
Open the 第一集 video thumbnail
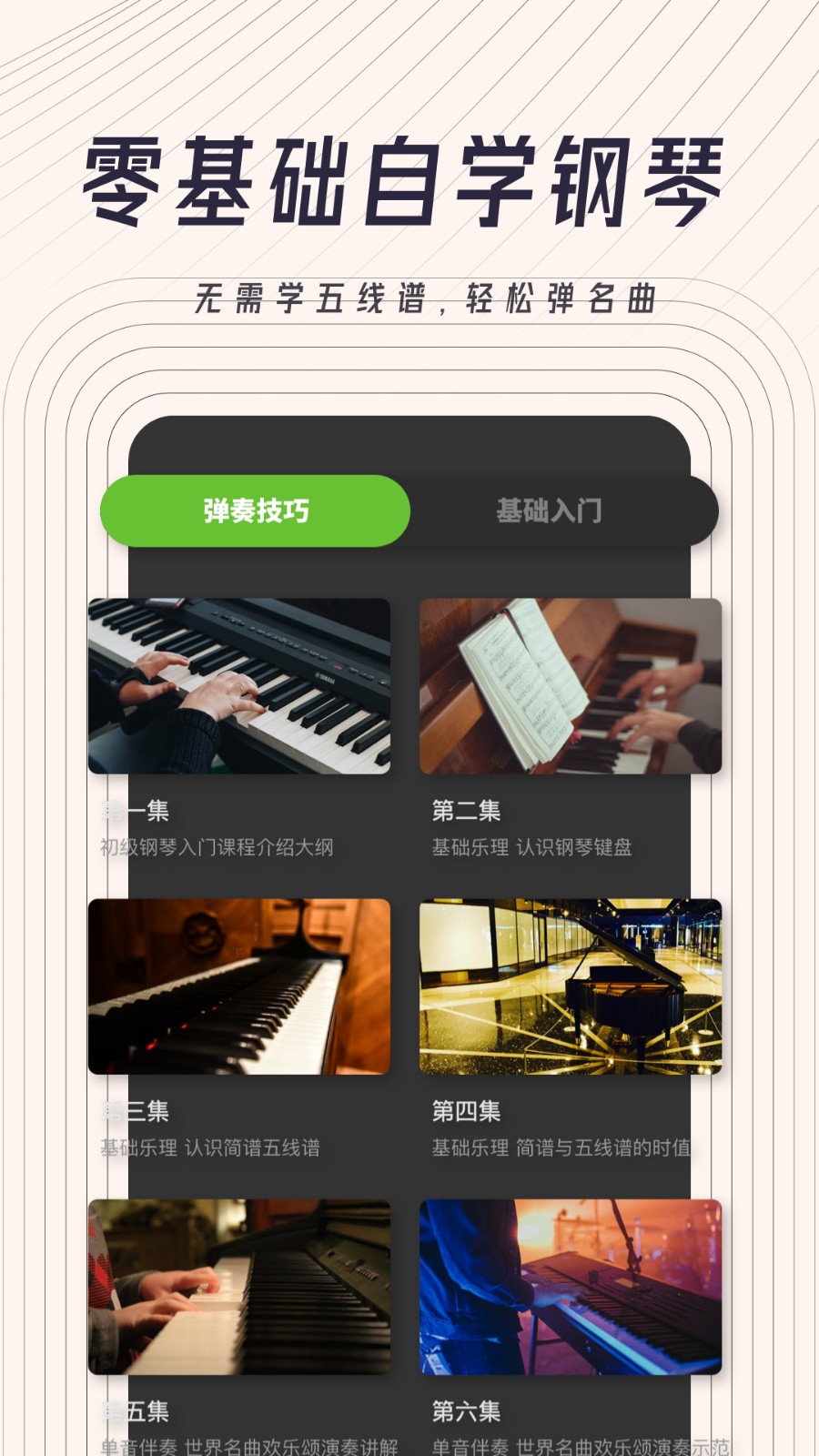[239, 685]
